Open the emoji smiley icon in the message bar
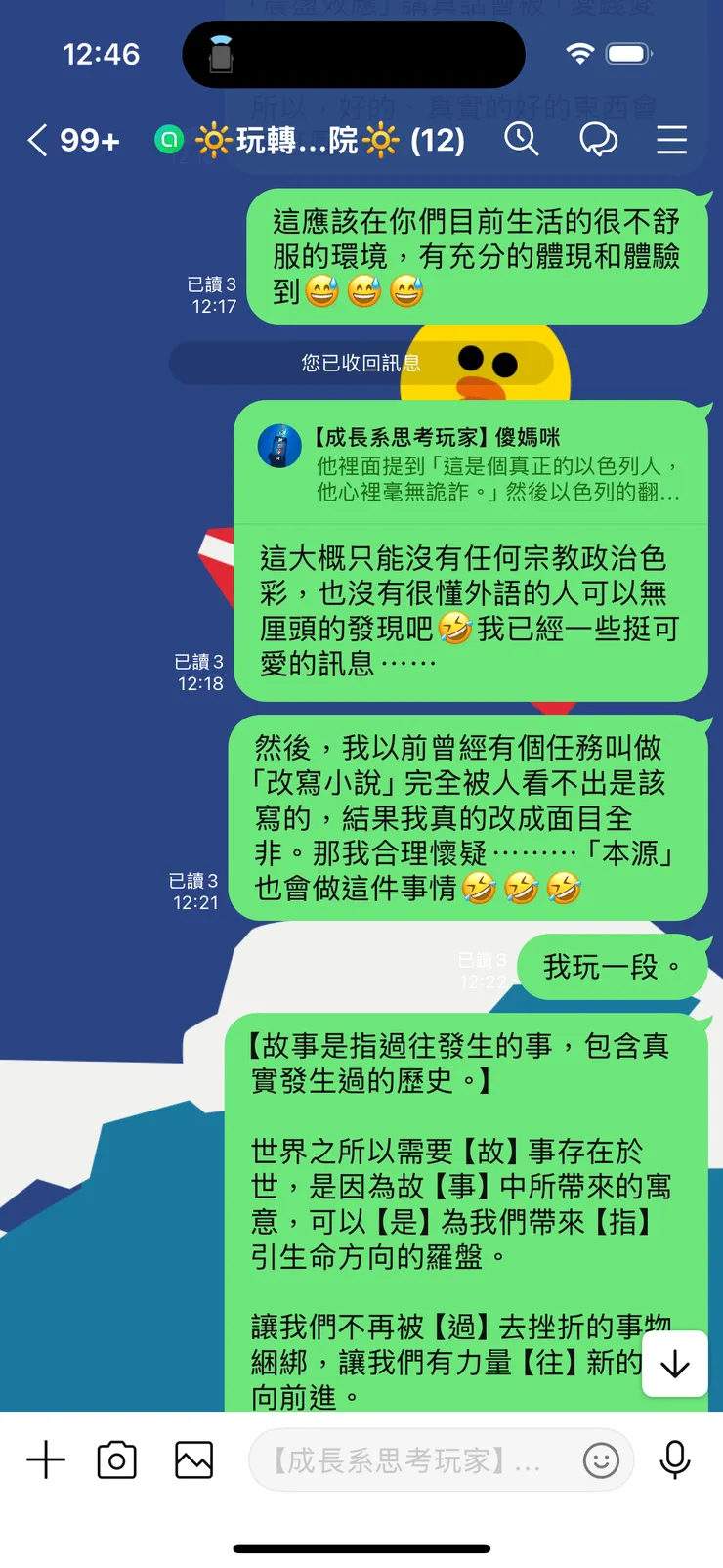Screen dimensions: 723x1568 point(602,1459)
